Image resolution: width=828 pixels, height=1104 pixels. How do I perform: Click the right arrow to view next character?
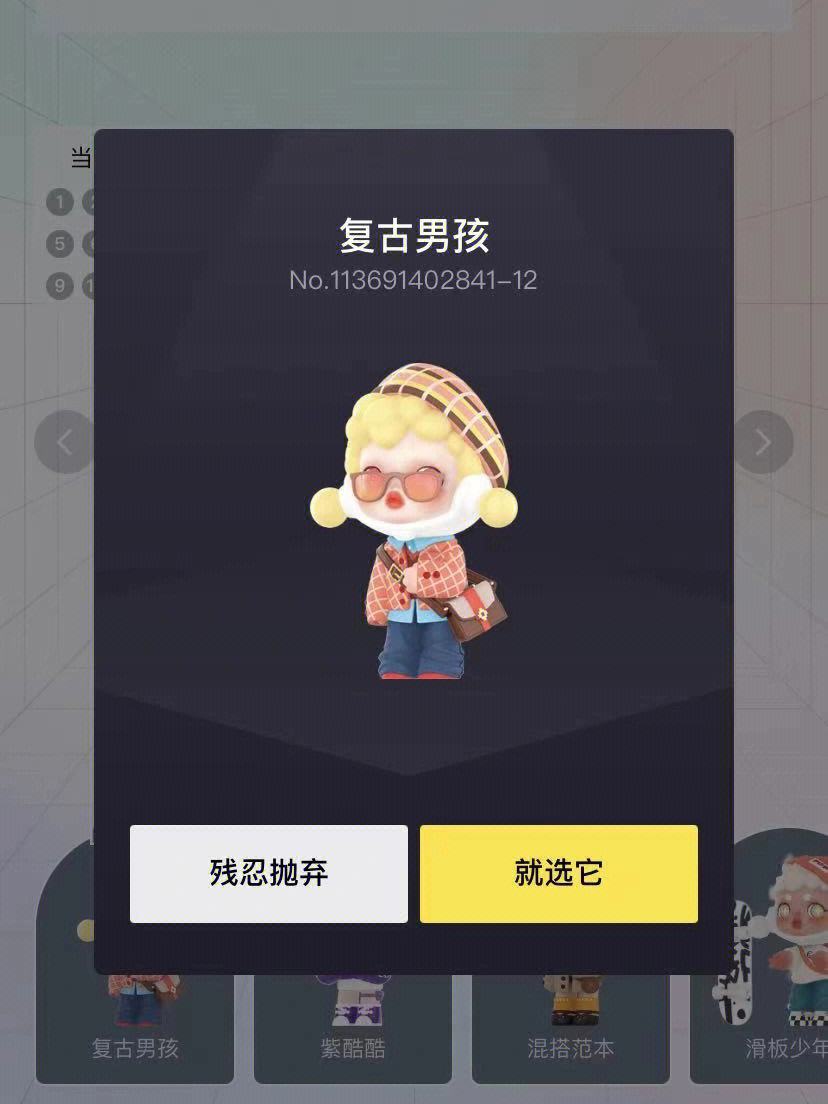(763, 441)
